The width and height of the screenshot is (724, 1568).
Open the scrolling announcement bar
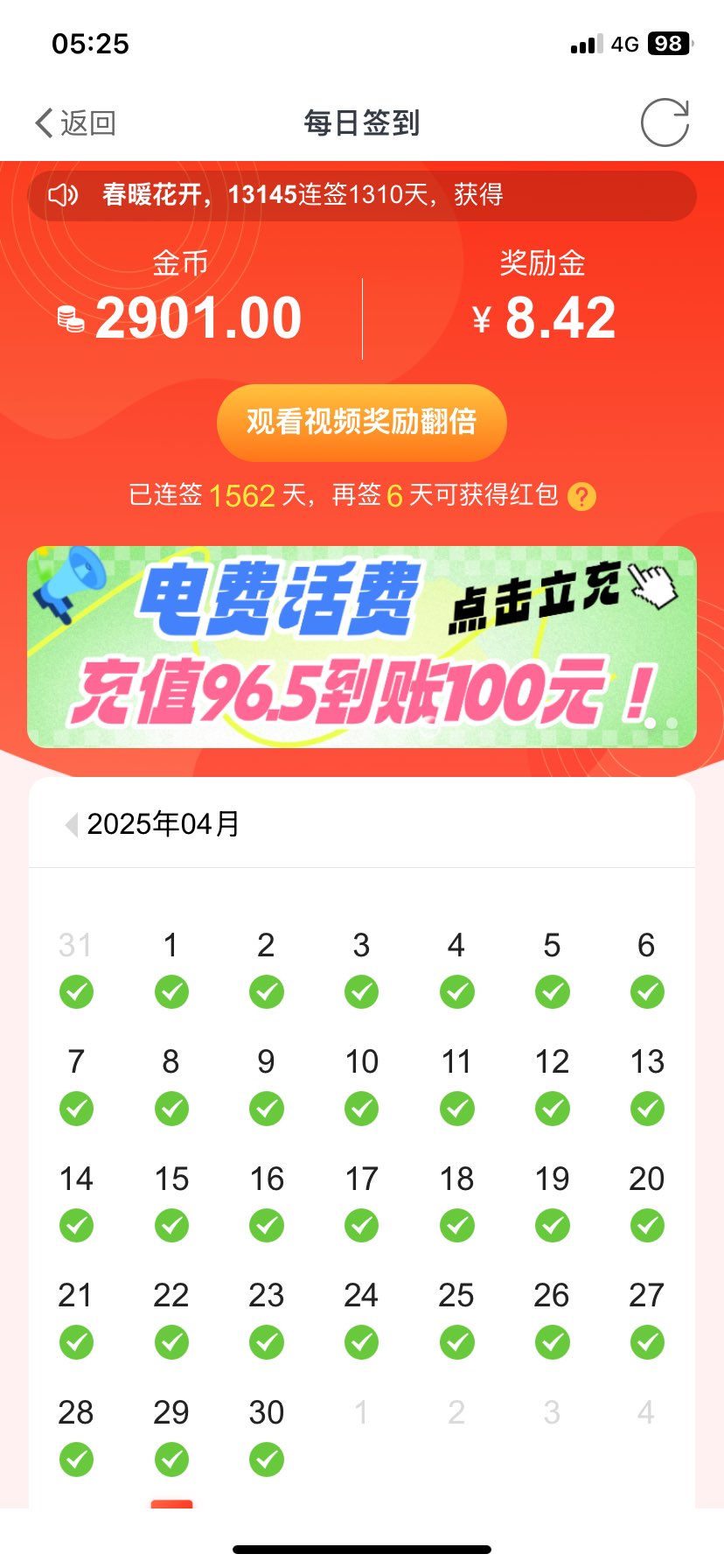(x=361, y=194)
